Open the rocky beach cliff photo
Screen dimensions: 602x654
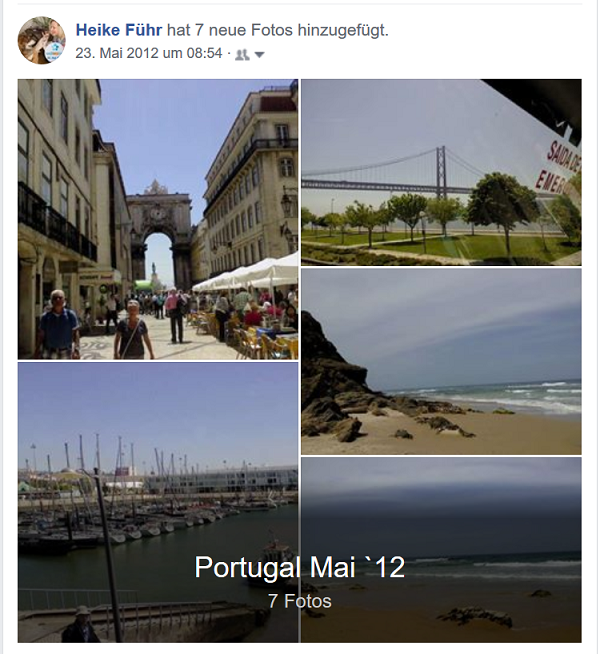pos(441,361)
